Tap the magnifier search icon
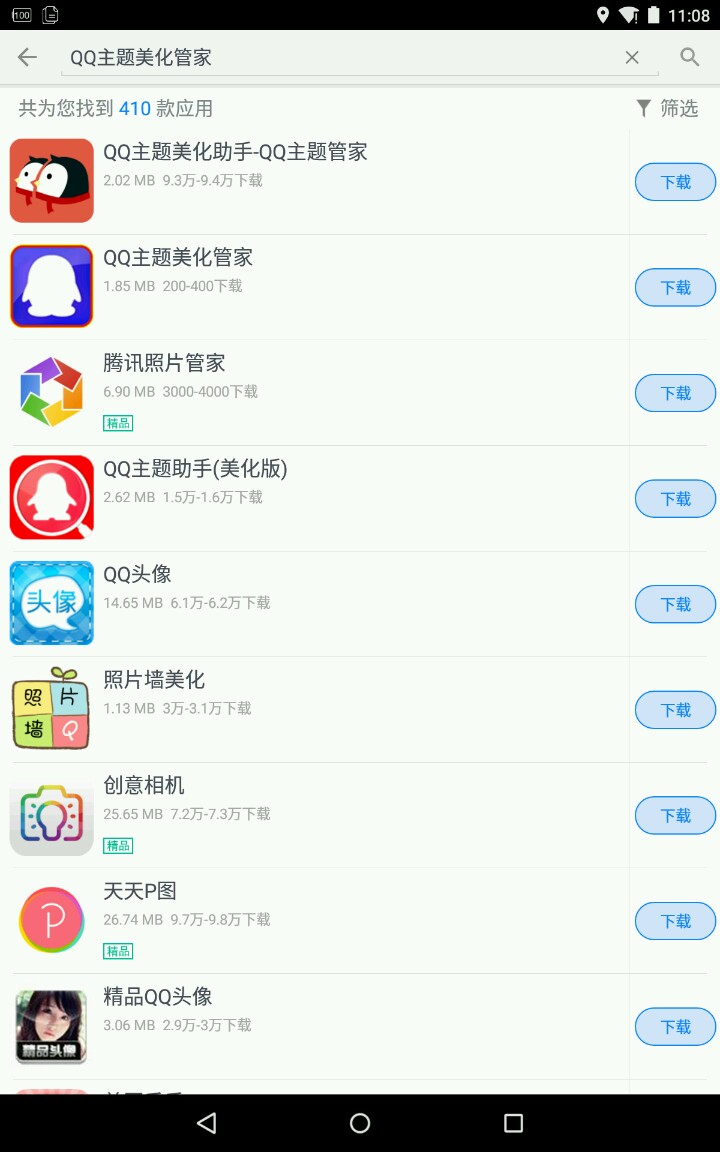This screenshot has height=1152, width=720. pos(690,57)
